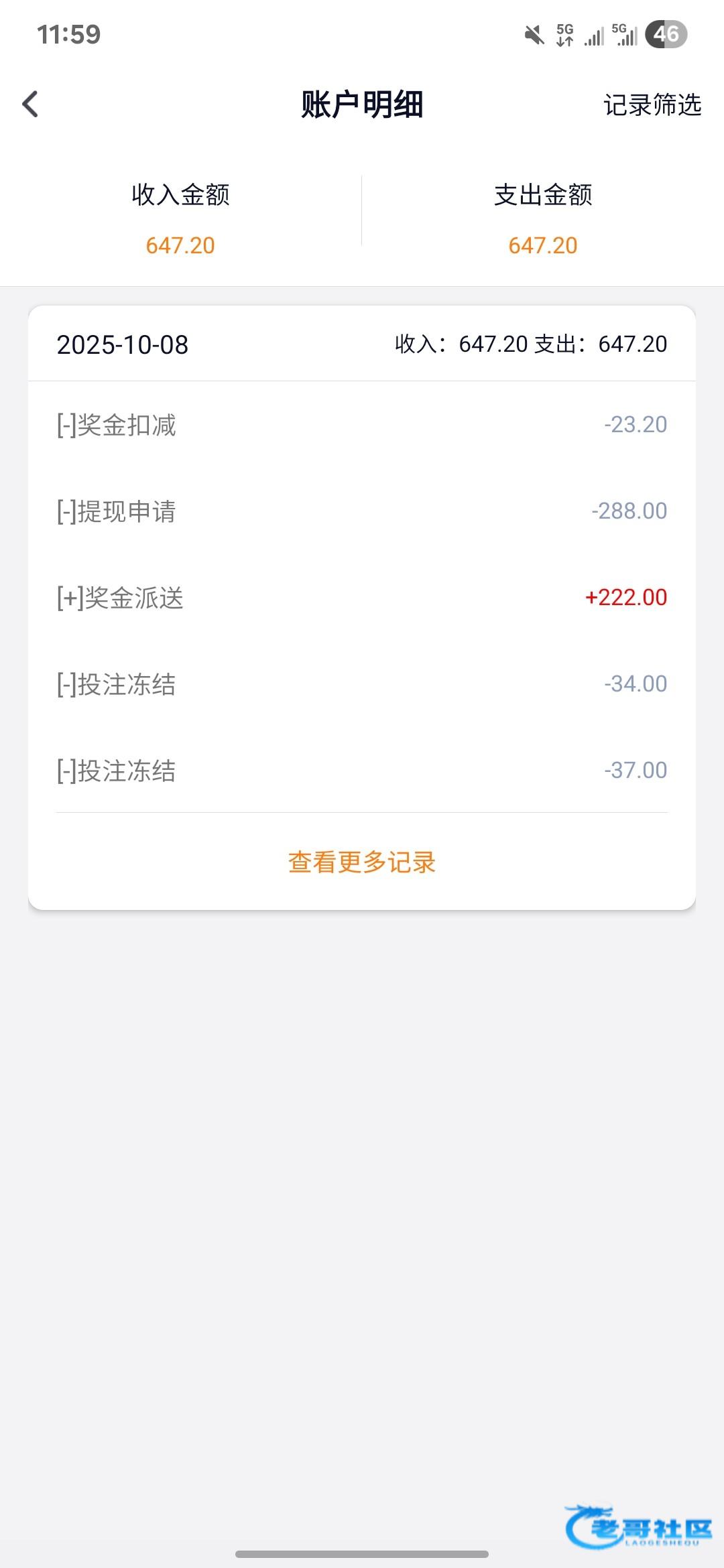
Task: Open the 投注冻结 -37.00 record
Action: [362, 771]
